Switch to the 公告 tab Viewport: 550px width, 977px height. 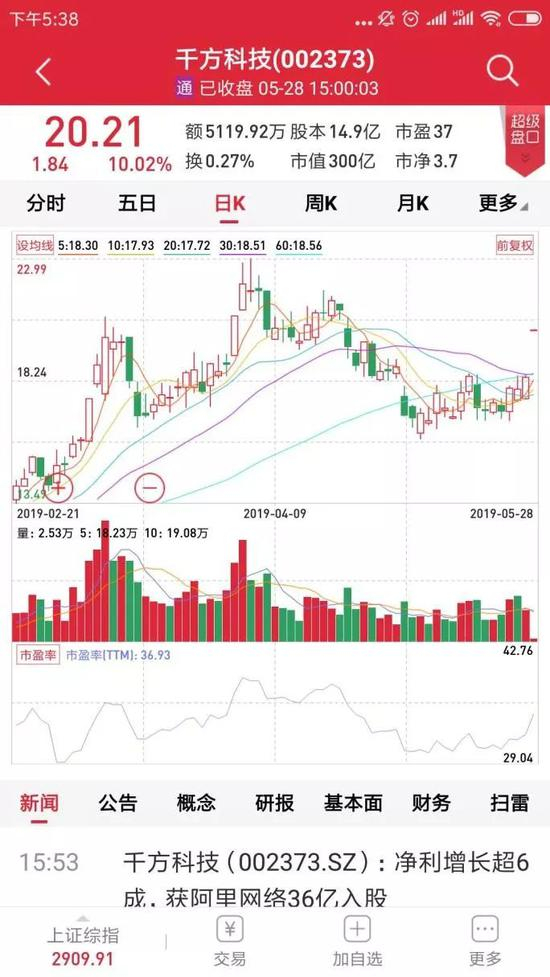point(117,803)
